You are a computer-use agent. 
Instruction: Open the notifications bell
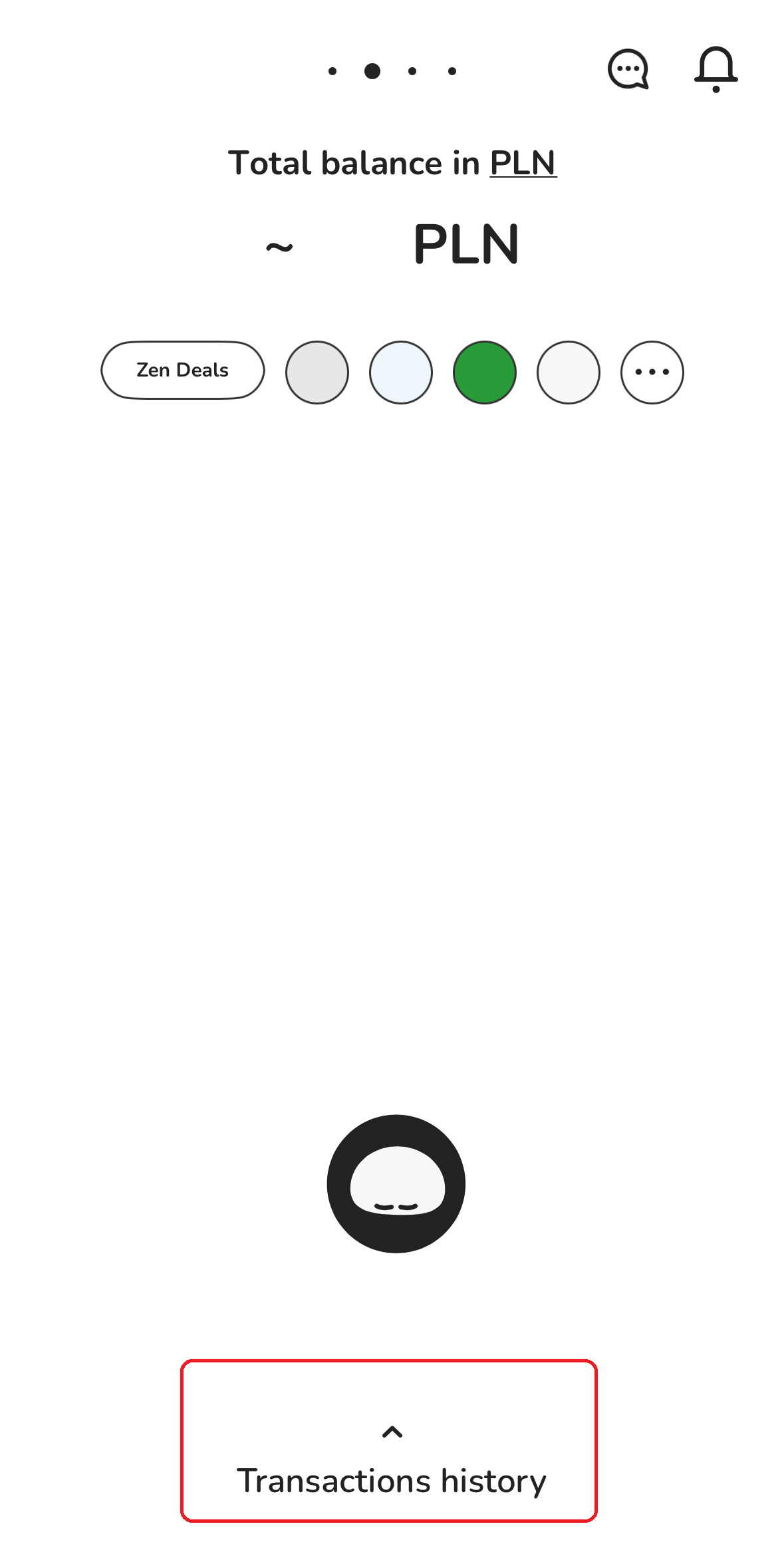[x=716, y=69]
